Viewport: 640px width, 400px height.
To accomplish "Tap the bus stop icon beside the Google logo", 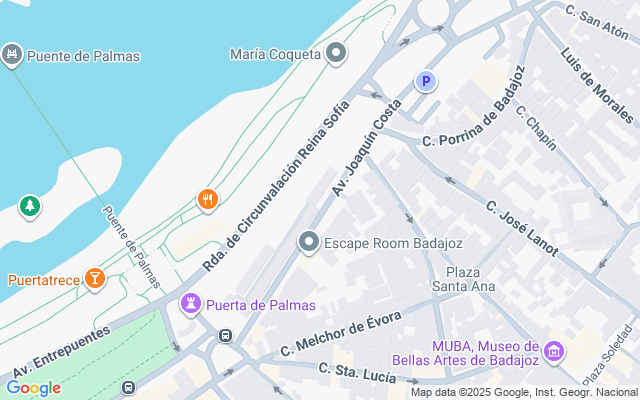I will coord(128,387).
